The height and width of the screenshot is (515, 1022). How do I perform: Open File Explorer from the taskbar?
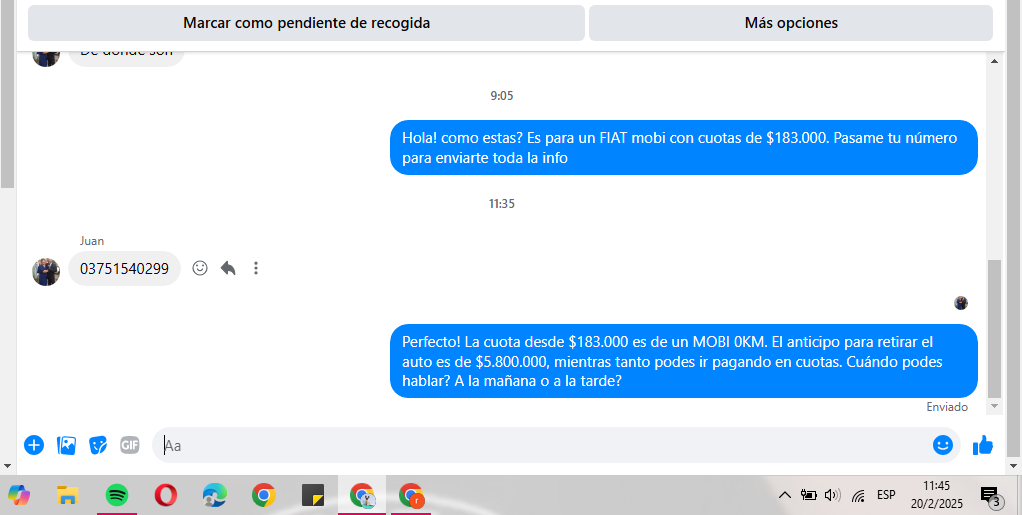coord(68,495)
